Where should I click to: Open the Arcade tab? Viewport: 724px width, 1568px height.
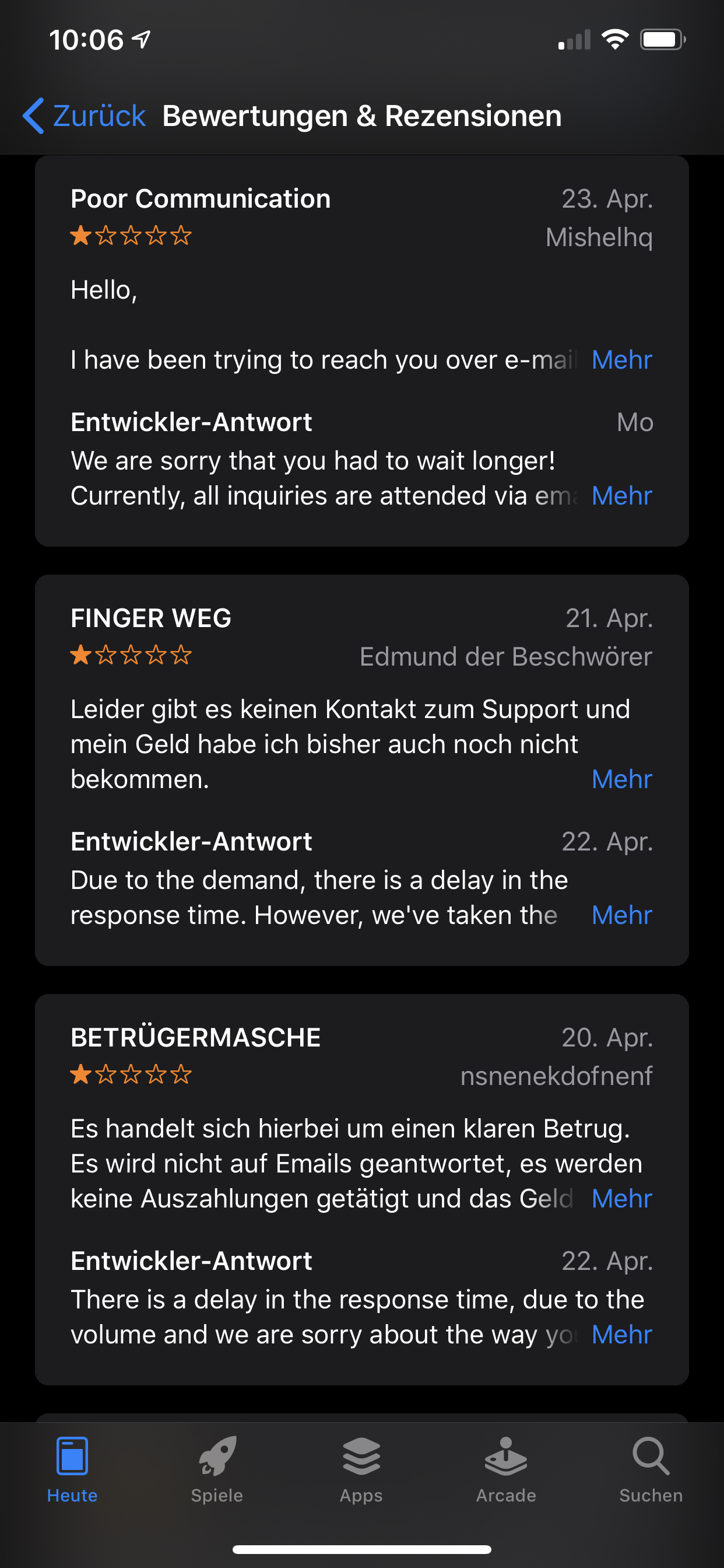tap(506, 1469)
